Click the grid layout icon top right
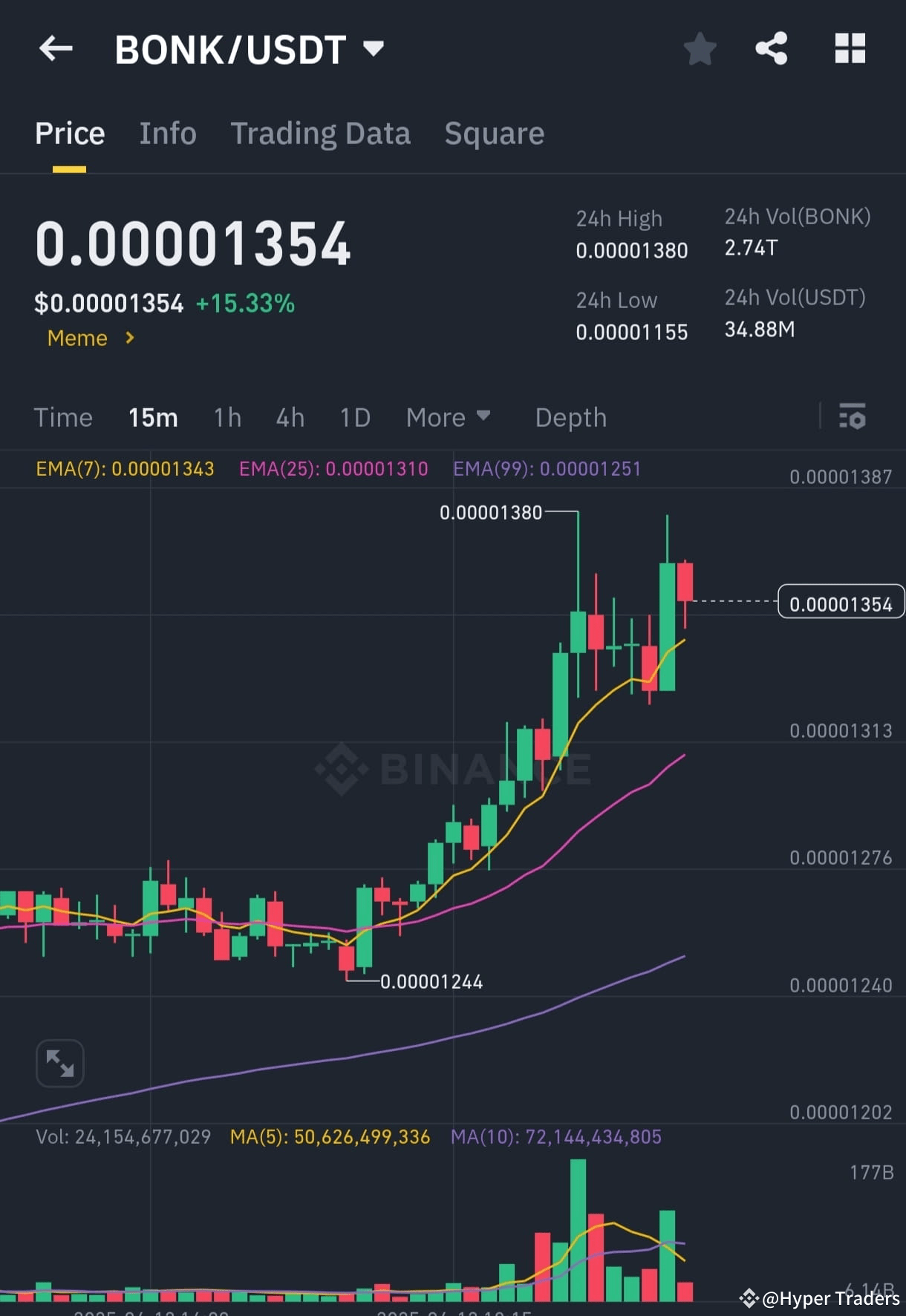This screenshot has height=1316, width=906. (850, 48)
